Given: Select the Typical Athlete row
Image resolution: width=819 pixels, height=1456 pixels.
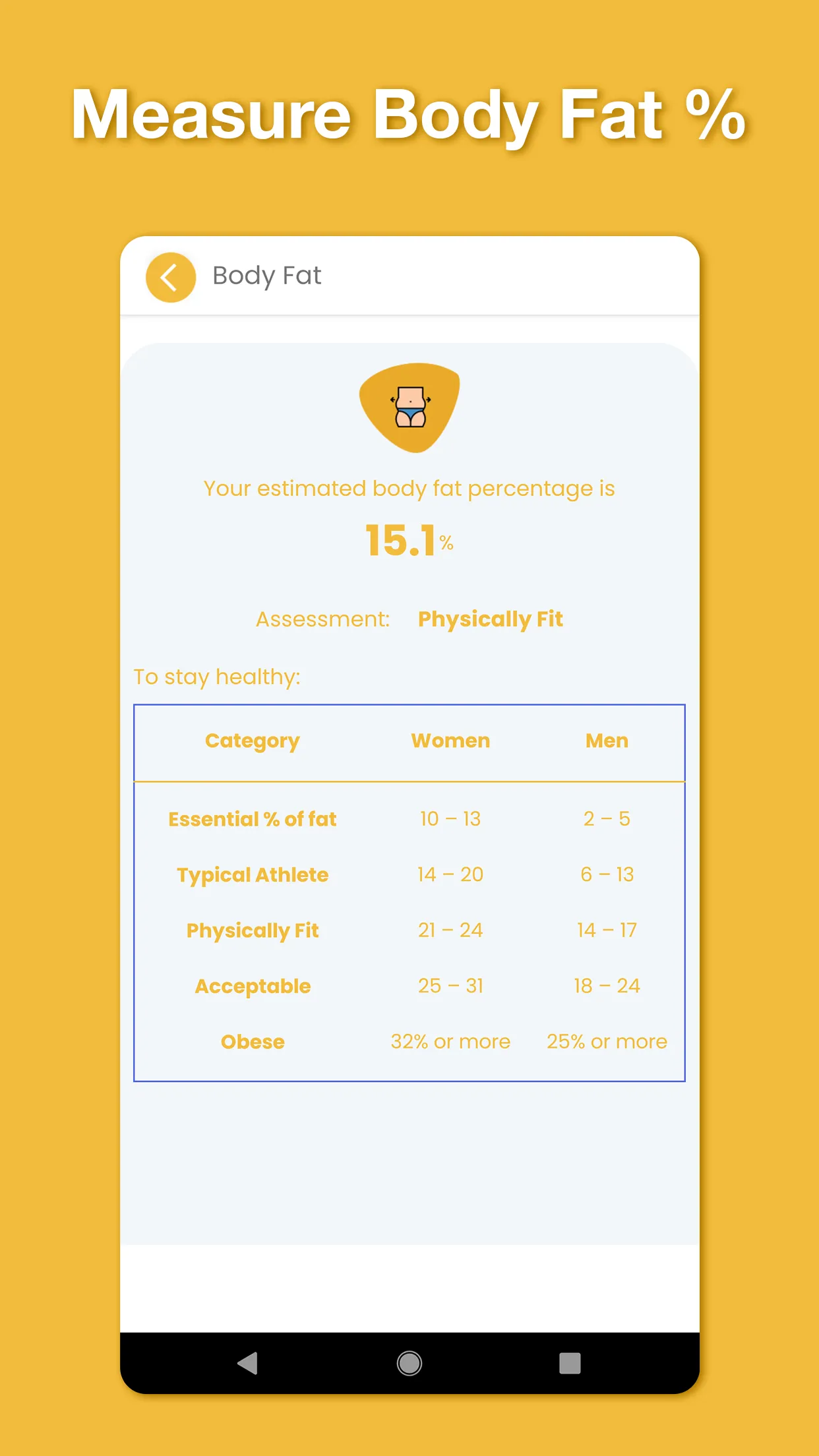Looking at the screenshot, I should [253, 874].
